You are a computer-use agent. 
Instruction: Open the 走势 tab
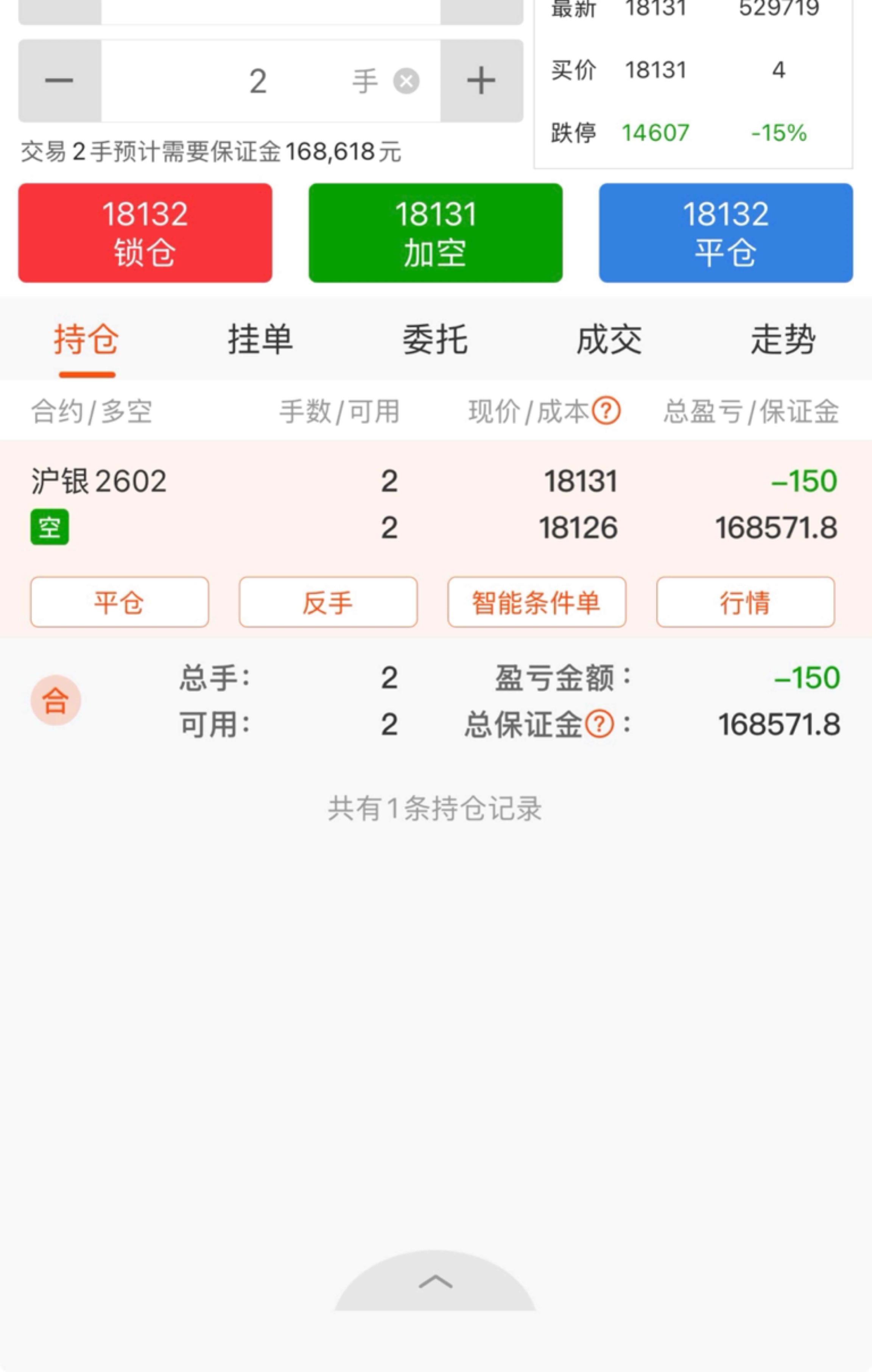tap(783, 340)
